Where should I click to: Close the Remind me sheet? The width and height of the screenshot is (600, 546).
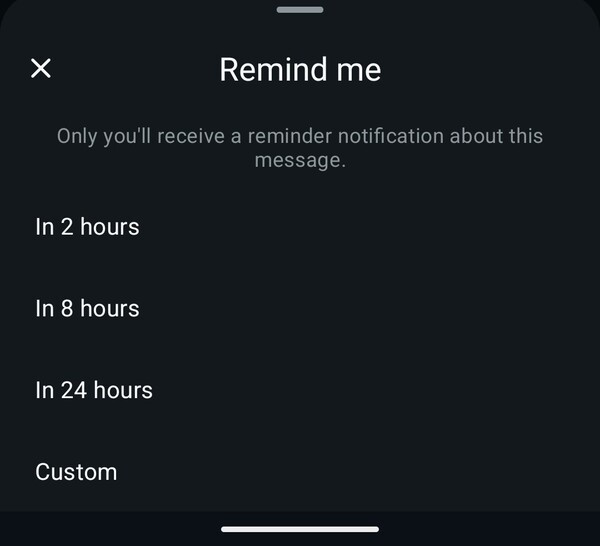[40, 68]
